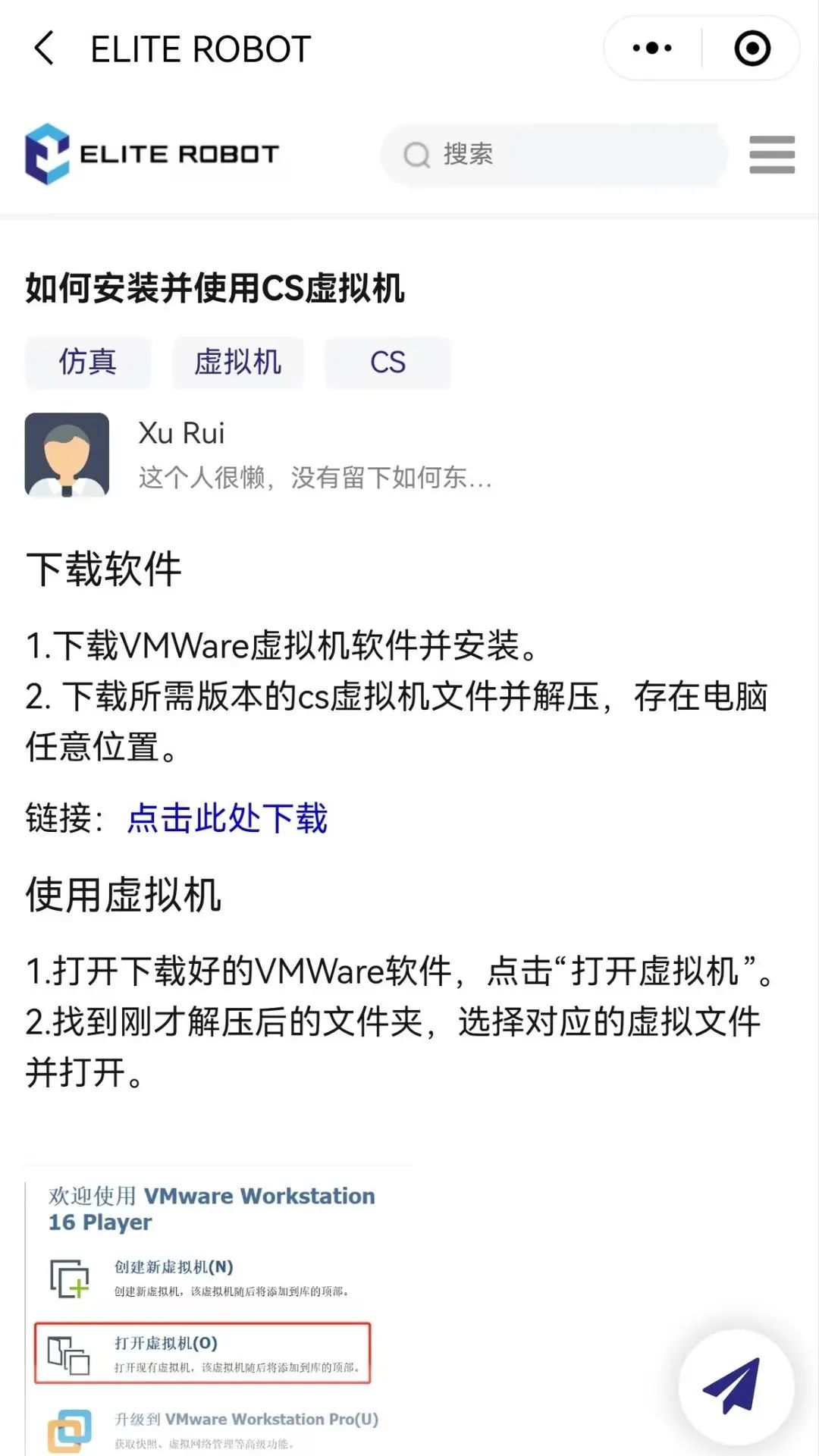Screen dimensions: 819x1456
Task: Open the mini program more options menu
Action: click(652, 49)
